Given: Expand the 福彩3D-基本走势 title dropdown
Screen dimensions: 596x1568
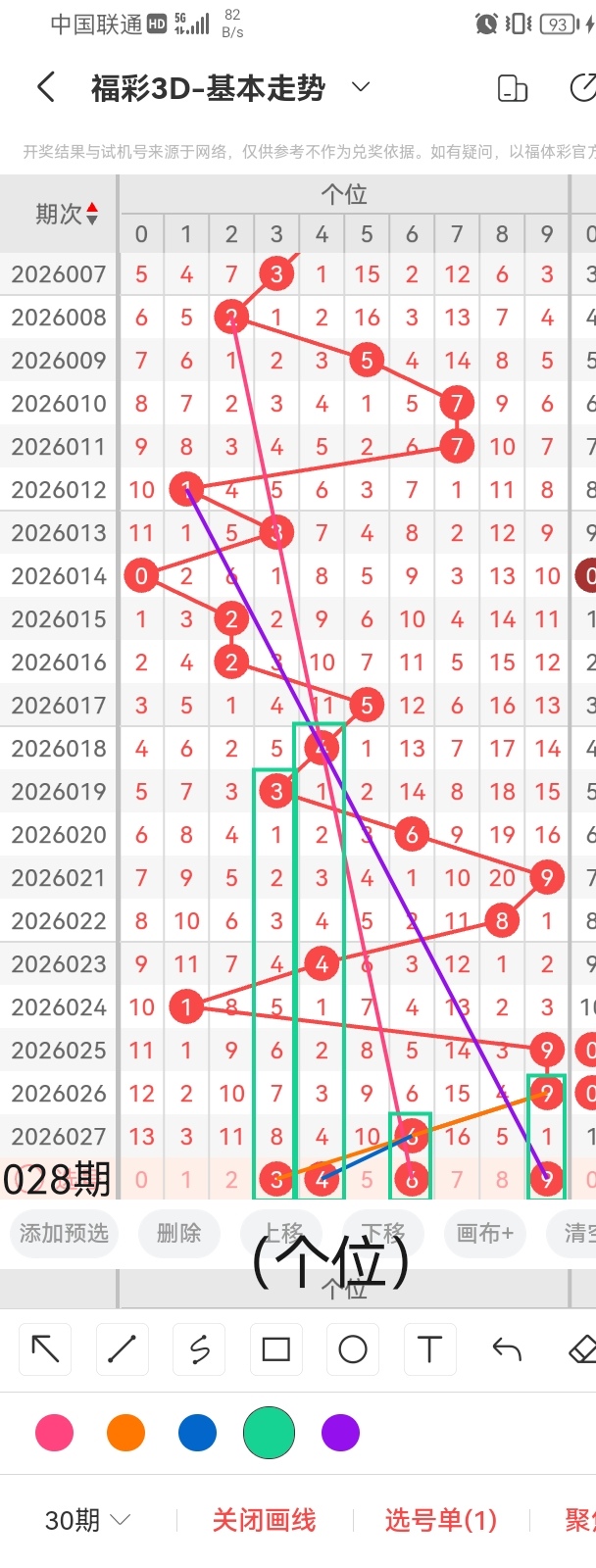Looking at the screenshot, I should [361, 87].
